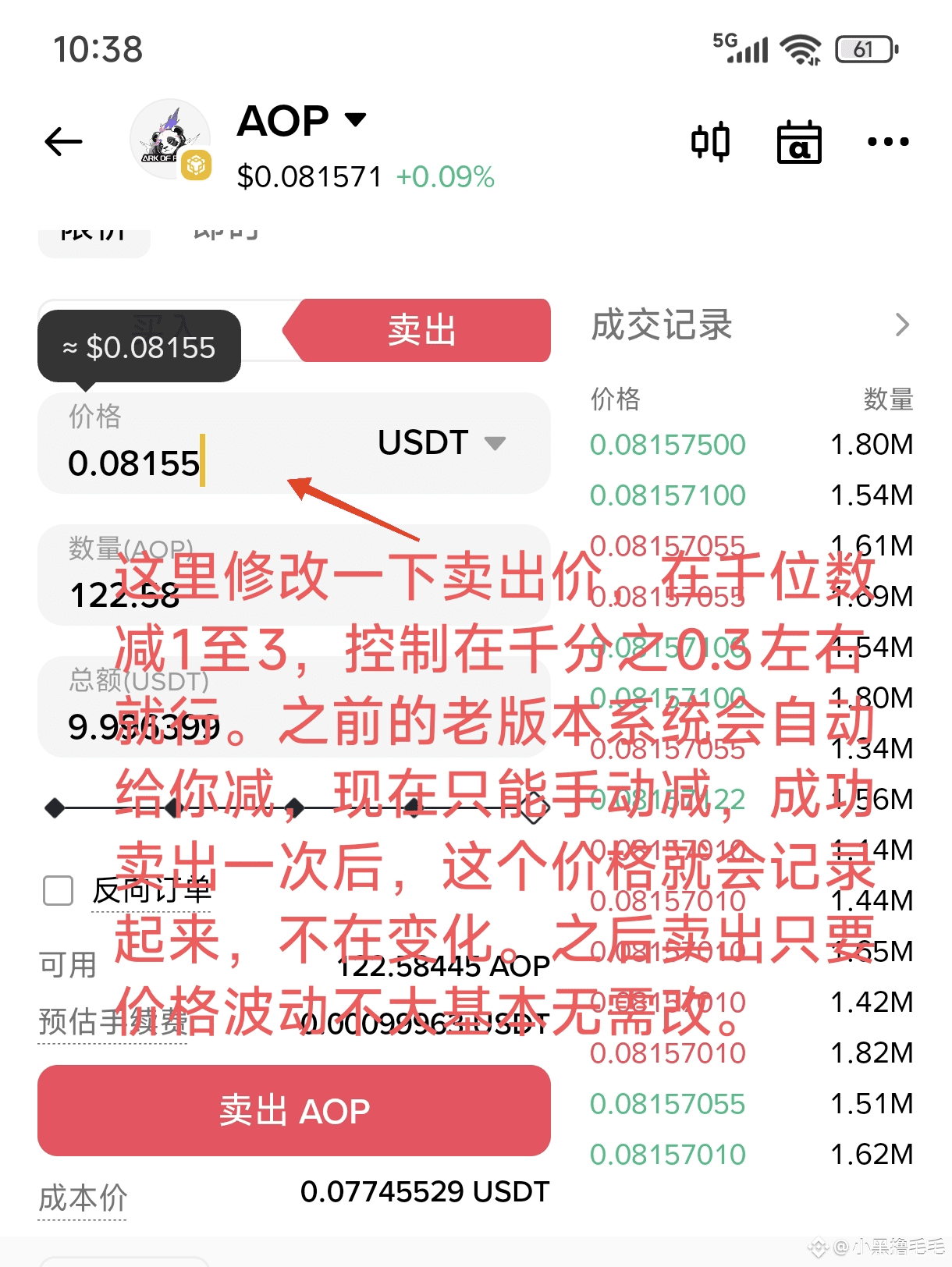Open the AOP token dropdown
Screen dimensions: 952x1267
355,120
